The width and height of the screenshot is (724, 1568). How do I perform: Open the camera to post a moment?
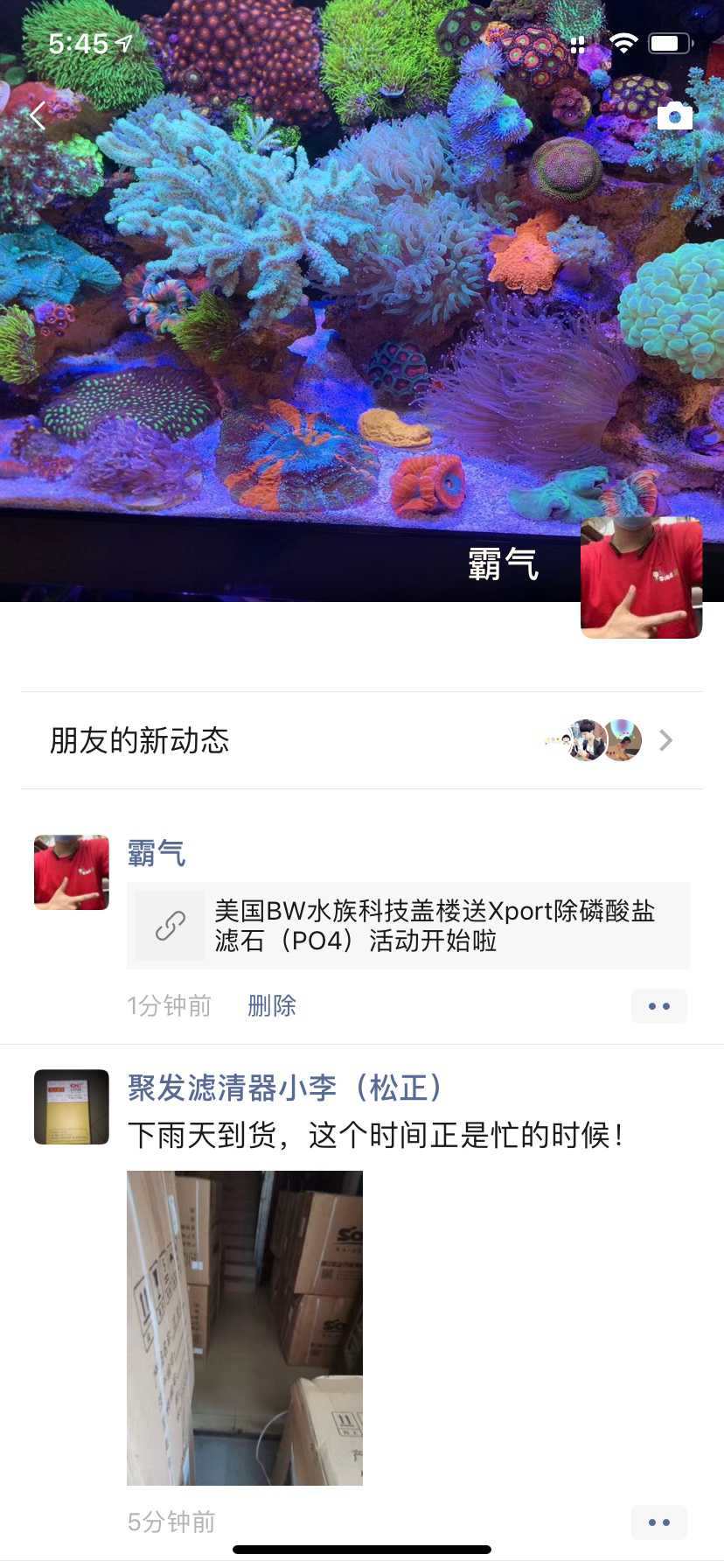[674, 115]
